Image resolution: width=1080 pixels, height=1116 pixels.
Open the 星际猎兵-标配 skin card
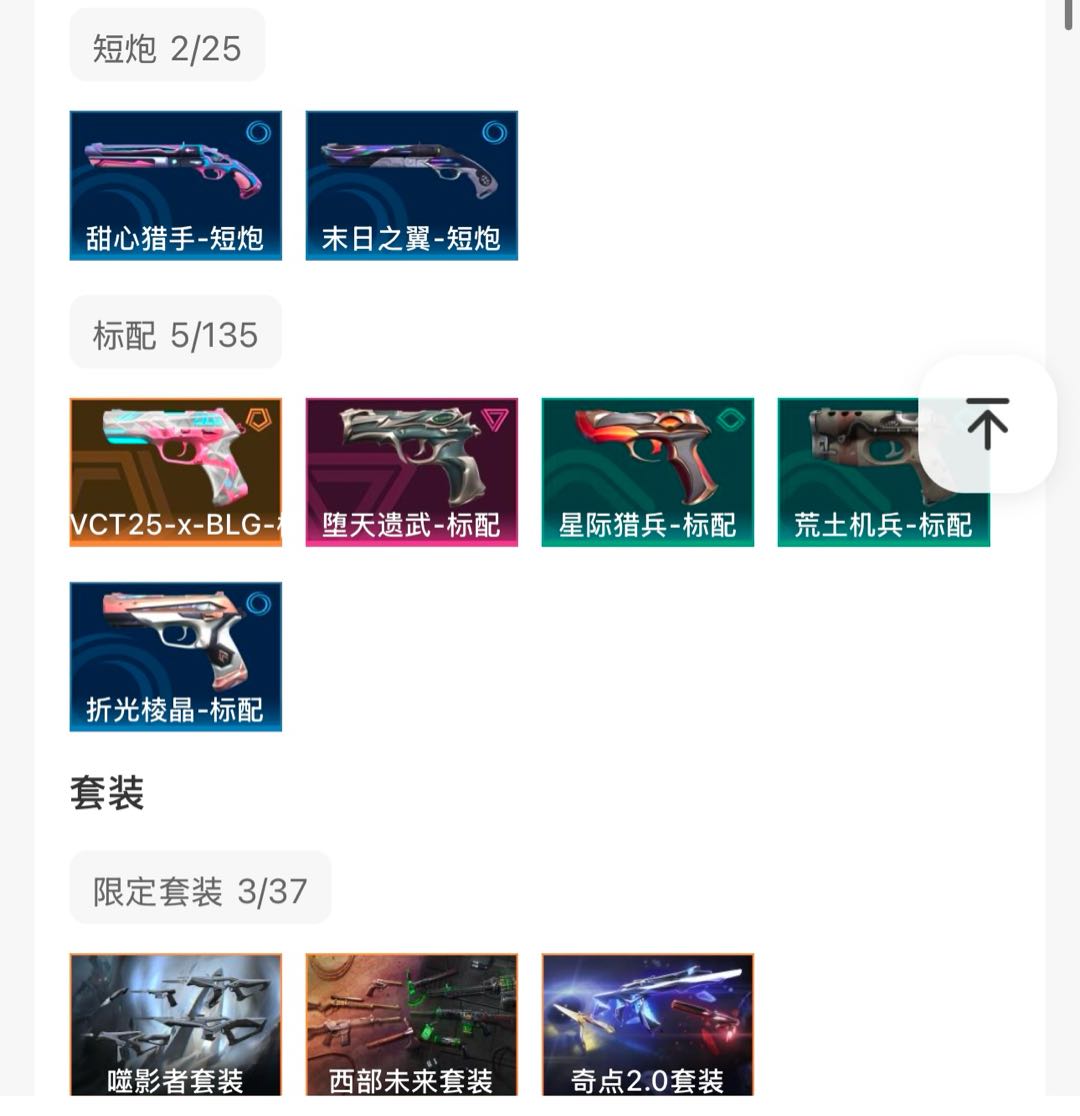tap(648, 472)
